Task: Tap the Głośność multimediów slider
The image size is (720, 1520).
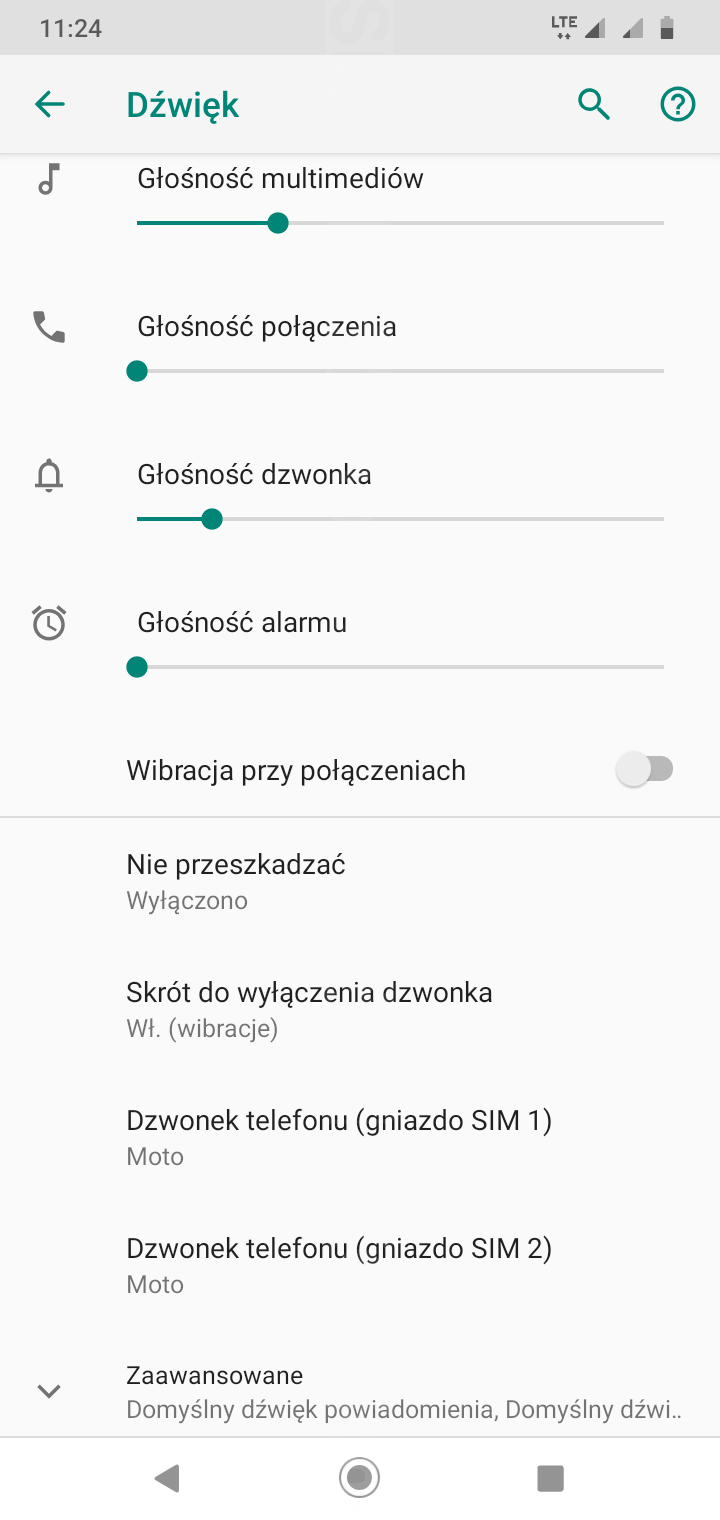Action: point(400,223)
